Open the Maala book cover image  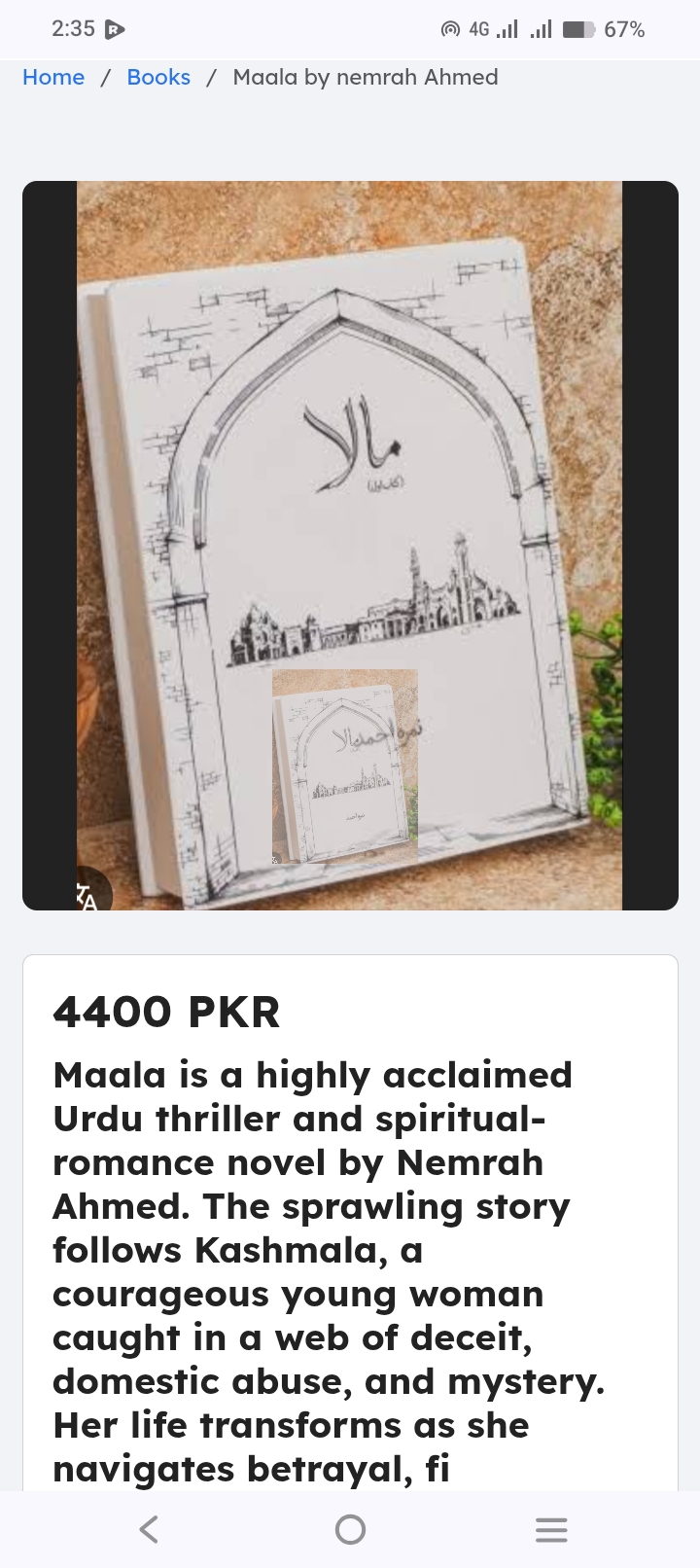[x=350, y=546]
